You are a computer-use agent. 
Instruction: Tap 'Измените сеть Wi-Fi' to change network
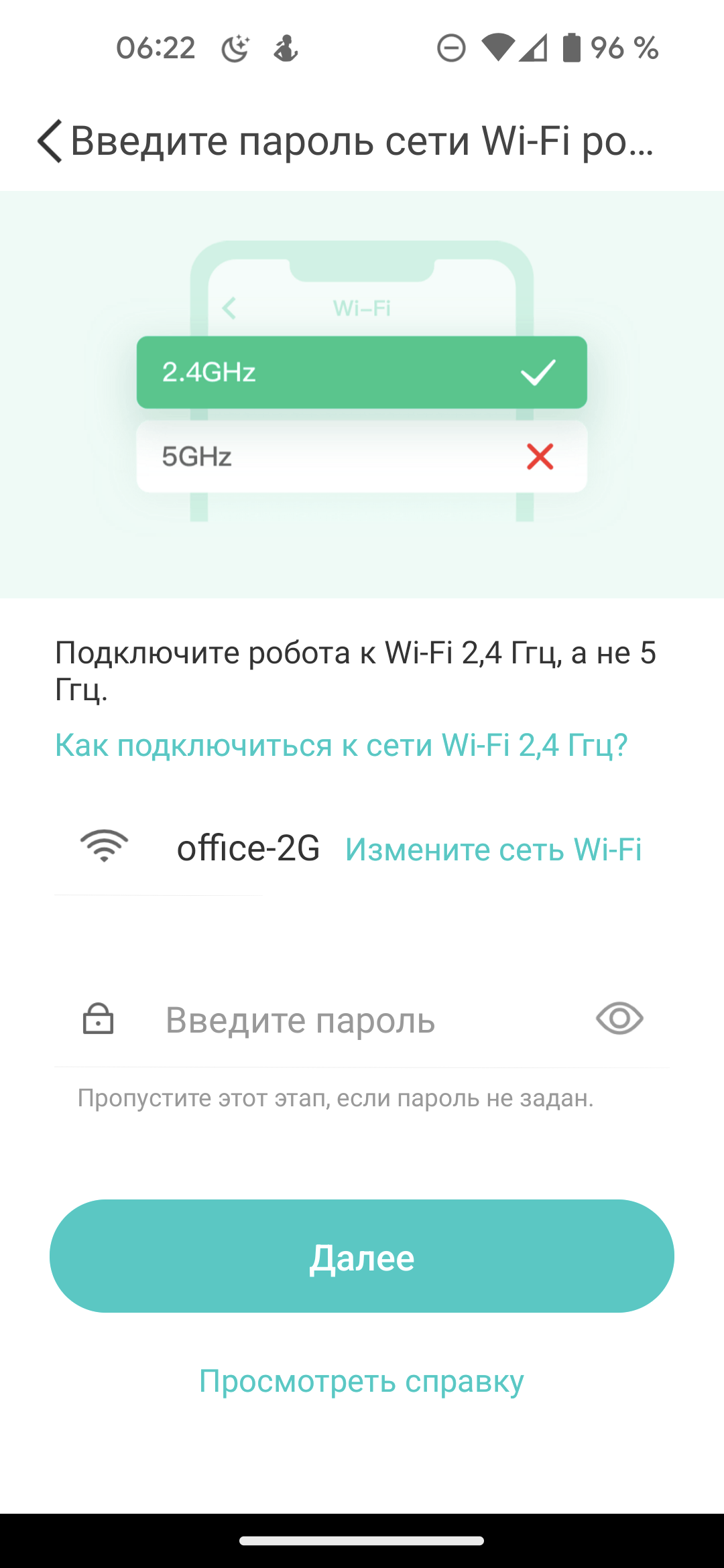493,850
